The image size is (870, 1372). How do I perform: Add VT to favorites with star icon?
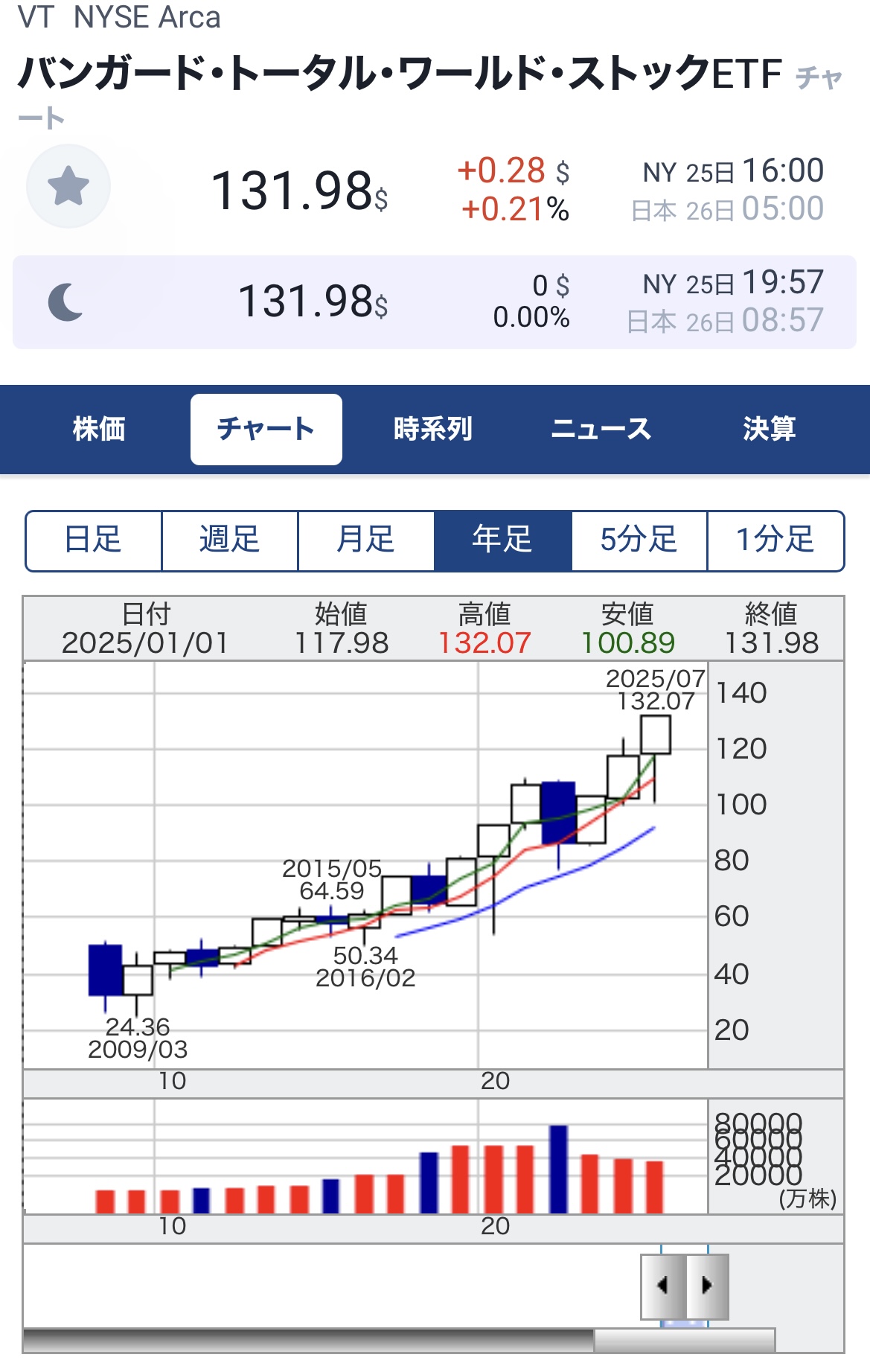coord(68,186)
